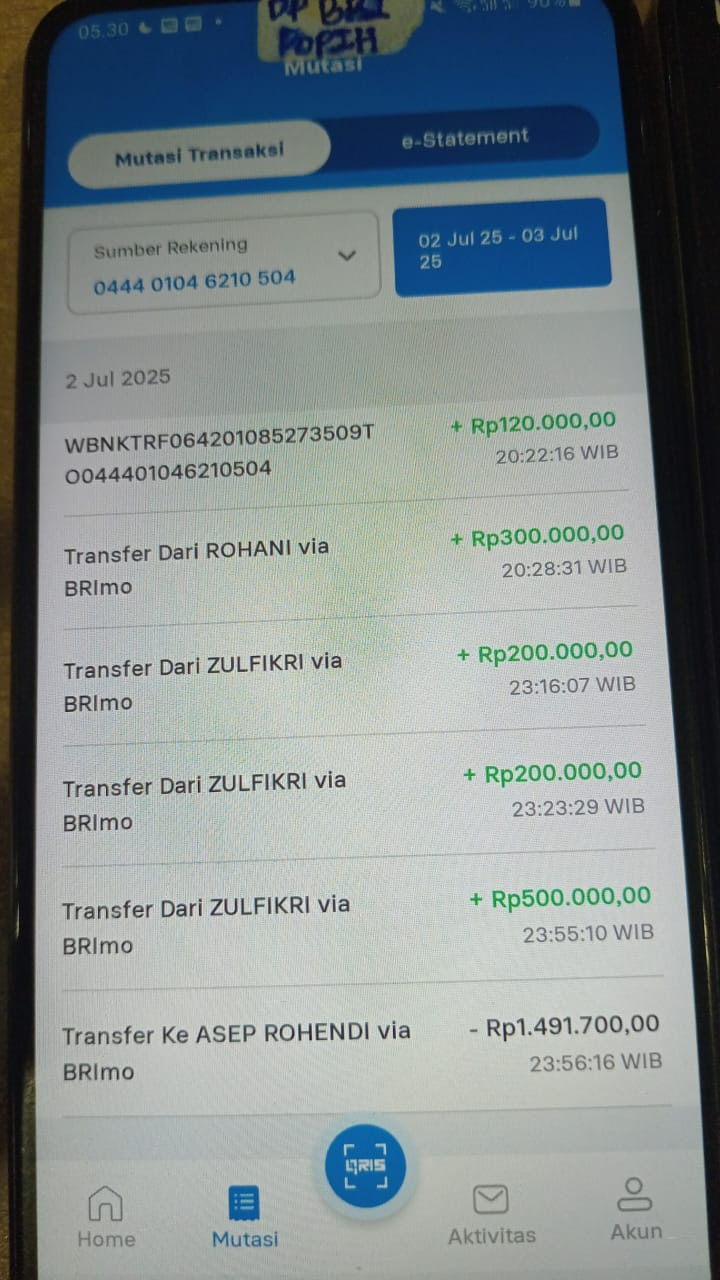The image size is (720, 1280).
Task: Switch to the Akun tab
Action: point(636,1208)
